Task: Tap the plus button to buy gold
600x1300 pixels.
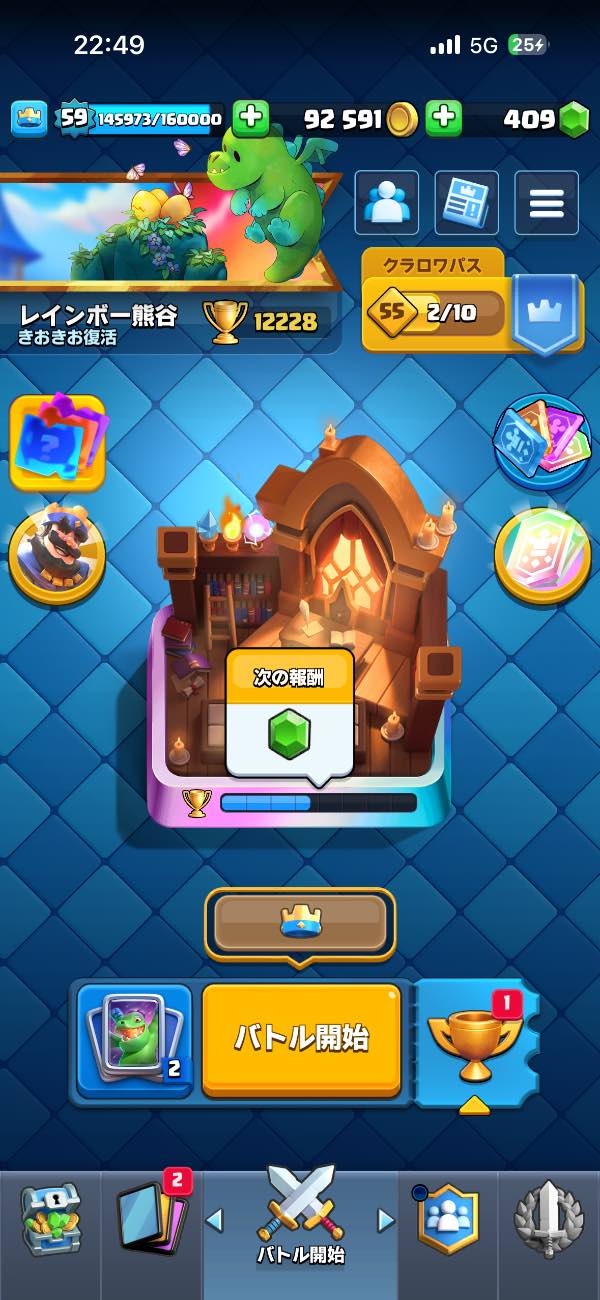Action: point(251,119)
